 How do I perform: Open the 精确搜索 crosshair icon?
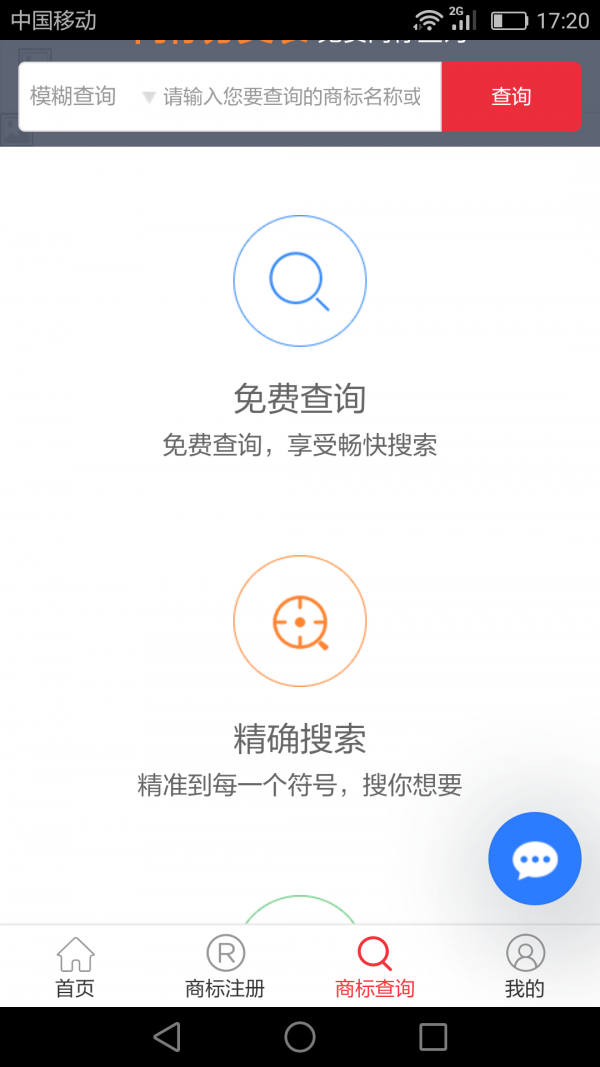[300, 621]
